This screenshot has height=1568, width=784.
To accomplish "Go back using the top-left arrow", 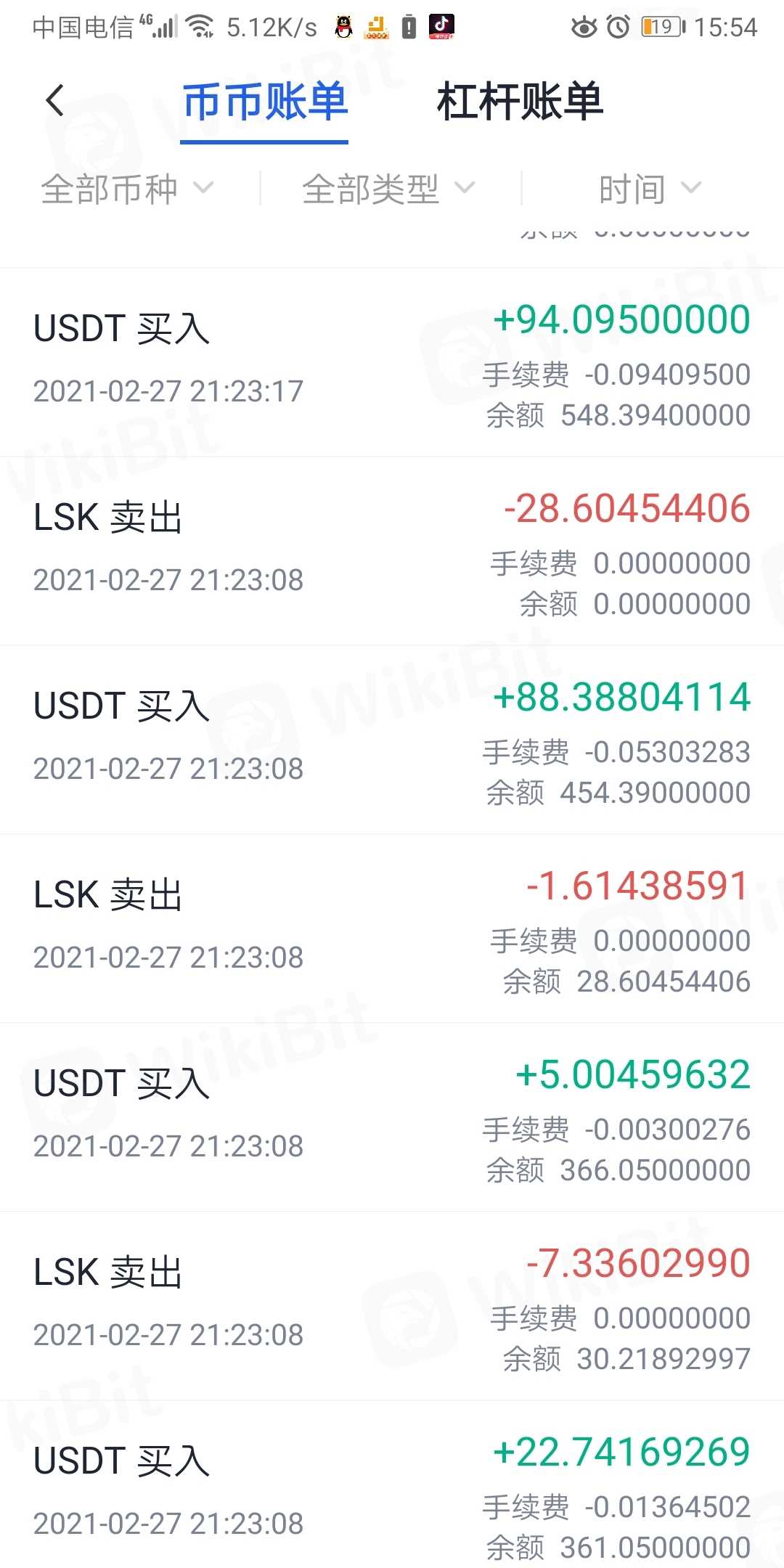I will point(55,101).
